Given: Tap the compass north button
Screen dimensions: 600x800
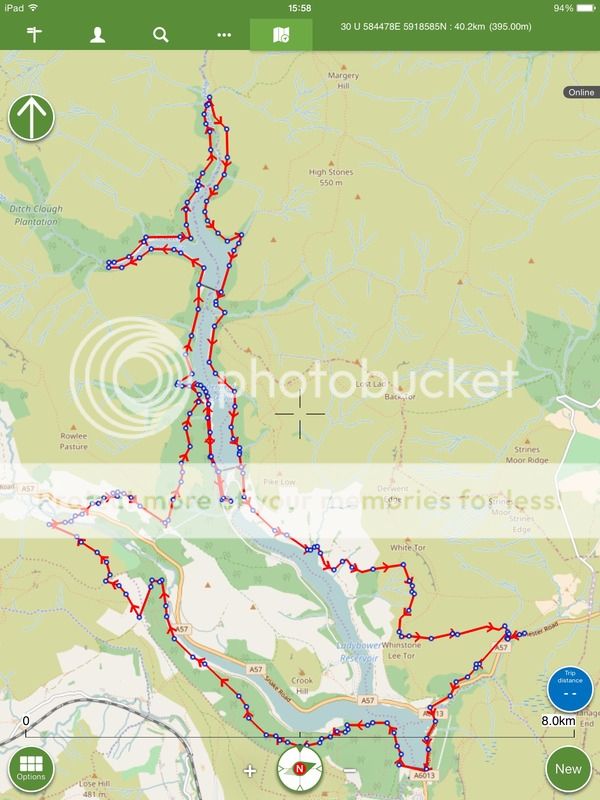Looking at the screenshot, I should (x=299, y=768).
